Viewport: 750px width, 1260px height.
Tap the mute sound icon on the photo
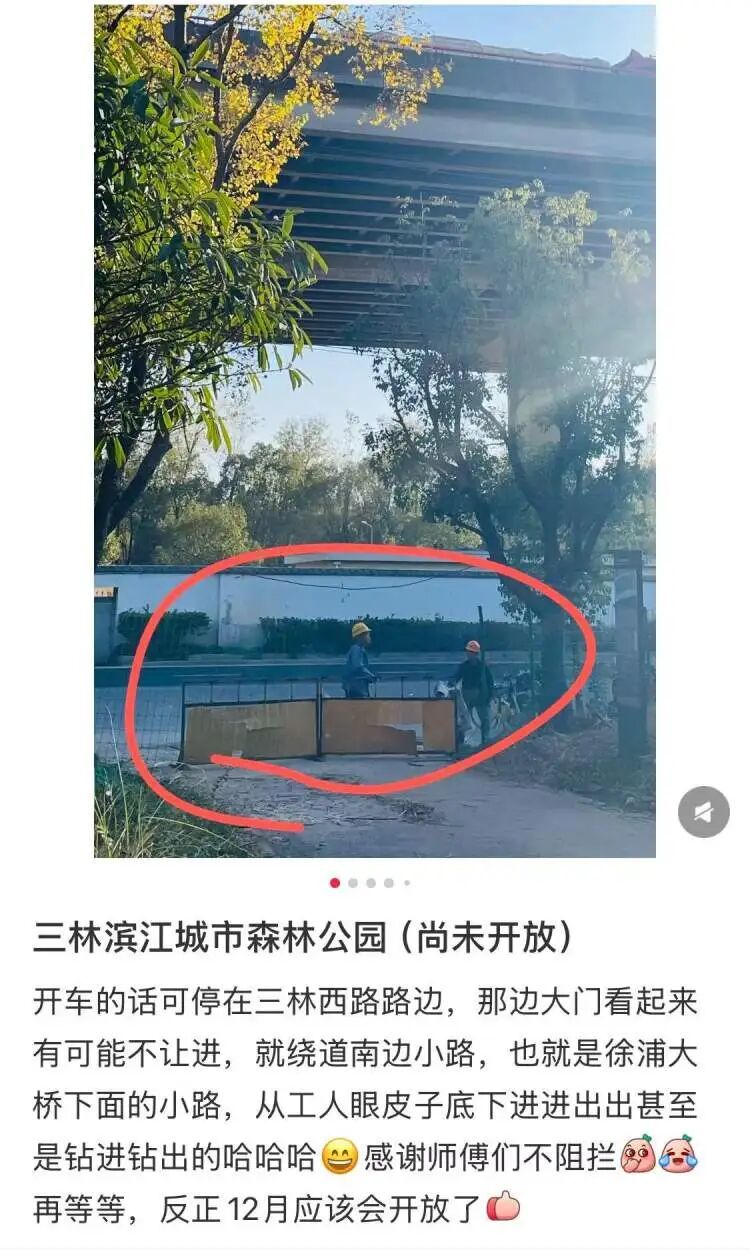click(x=703, y=812)
